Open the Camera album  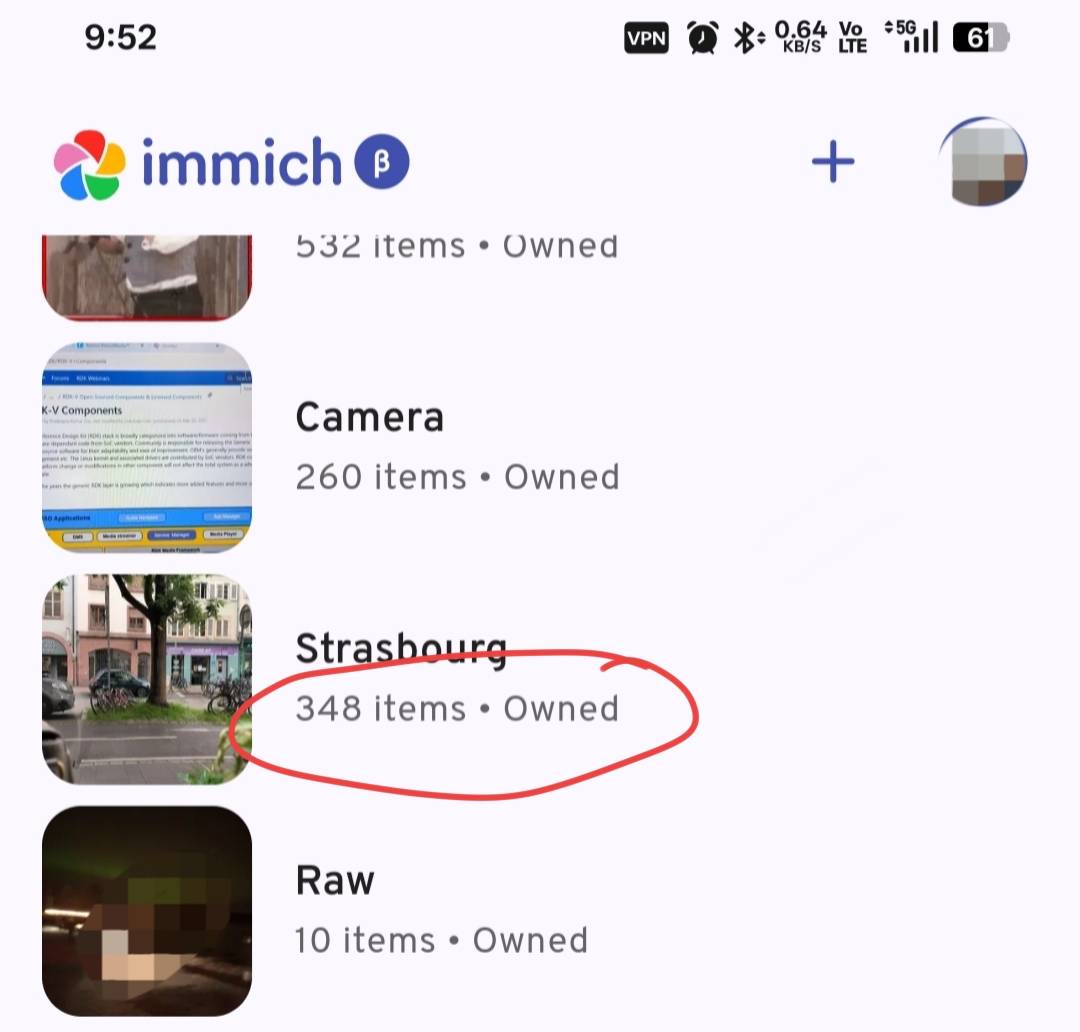pos(370,418)
